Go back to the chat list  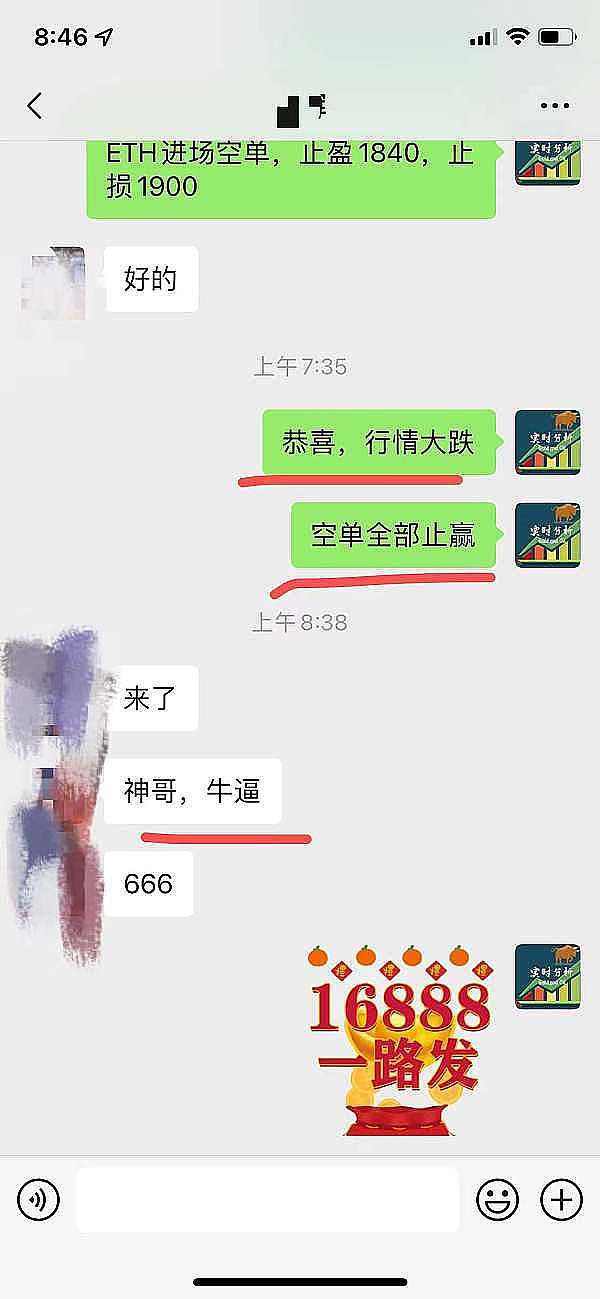click(35, 106)
